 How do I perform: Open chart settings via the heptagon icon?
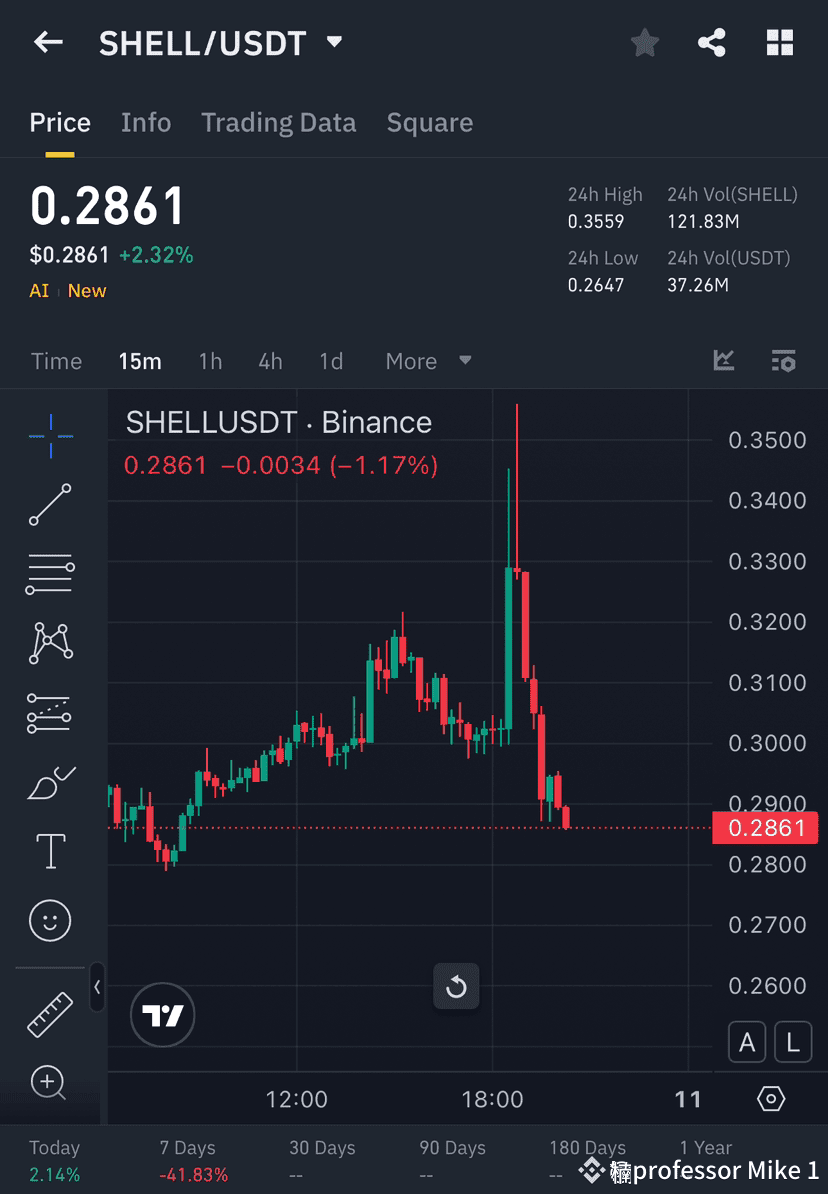coord(770,1098)
